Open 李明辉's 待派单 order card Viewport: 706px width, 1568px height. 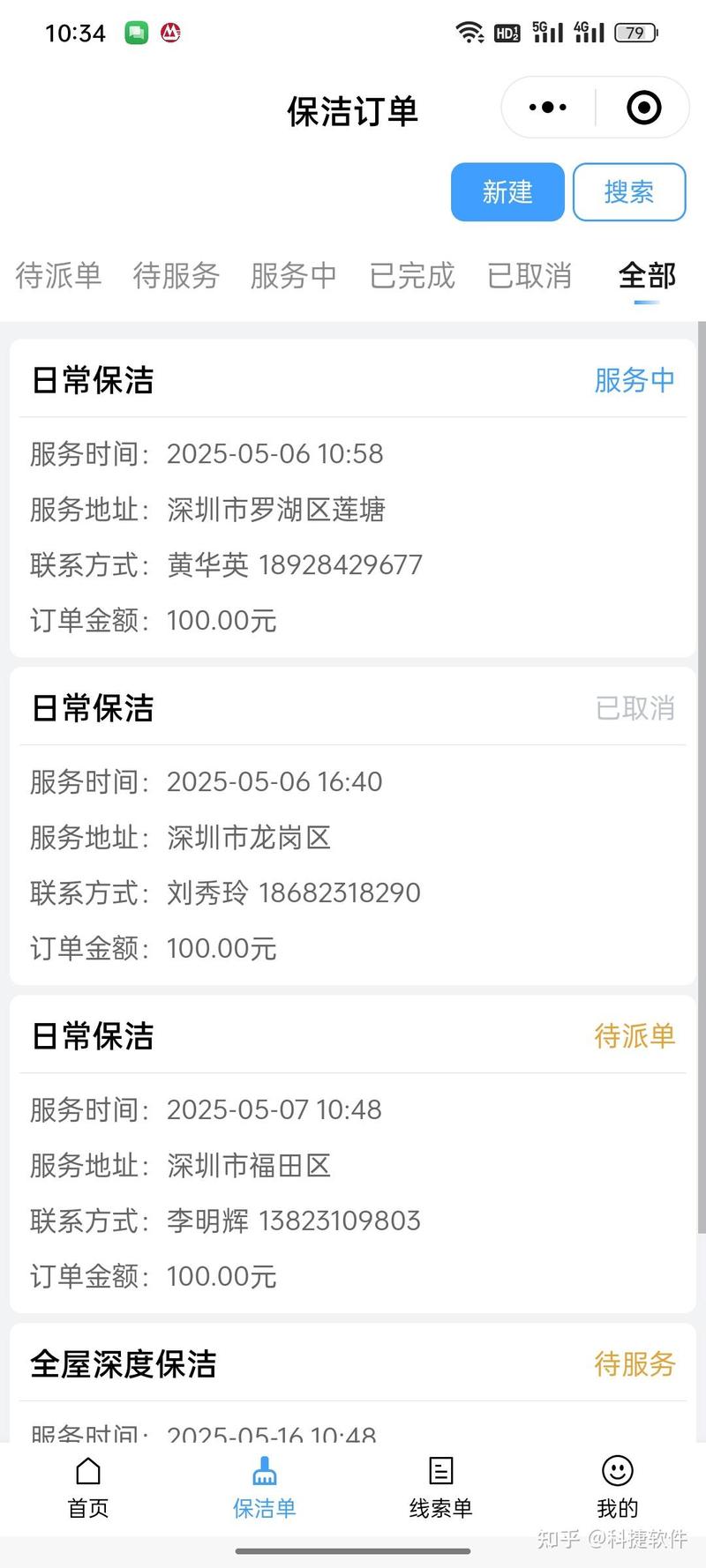(353, 1154)
